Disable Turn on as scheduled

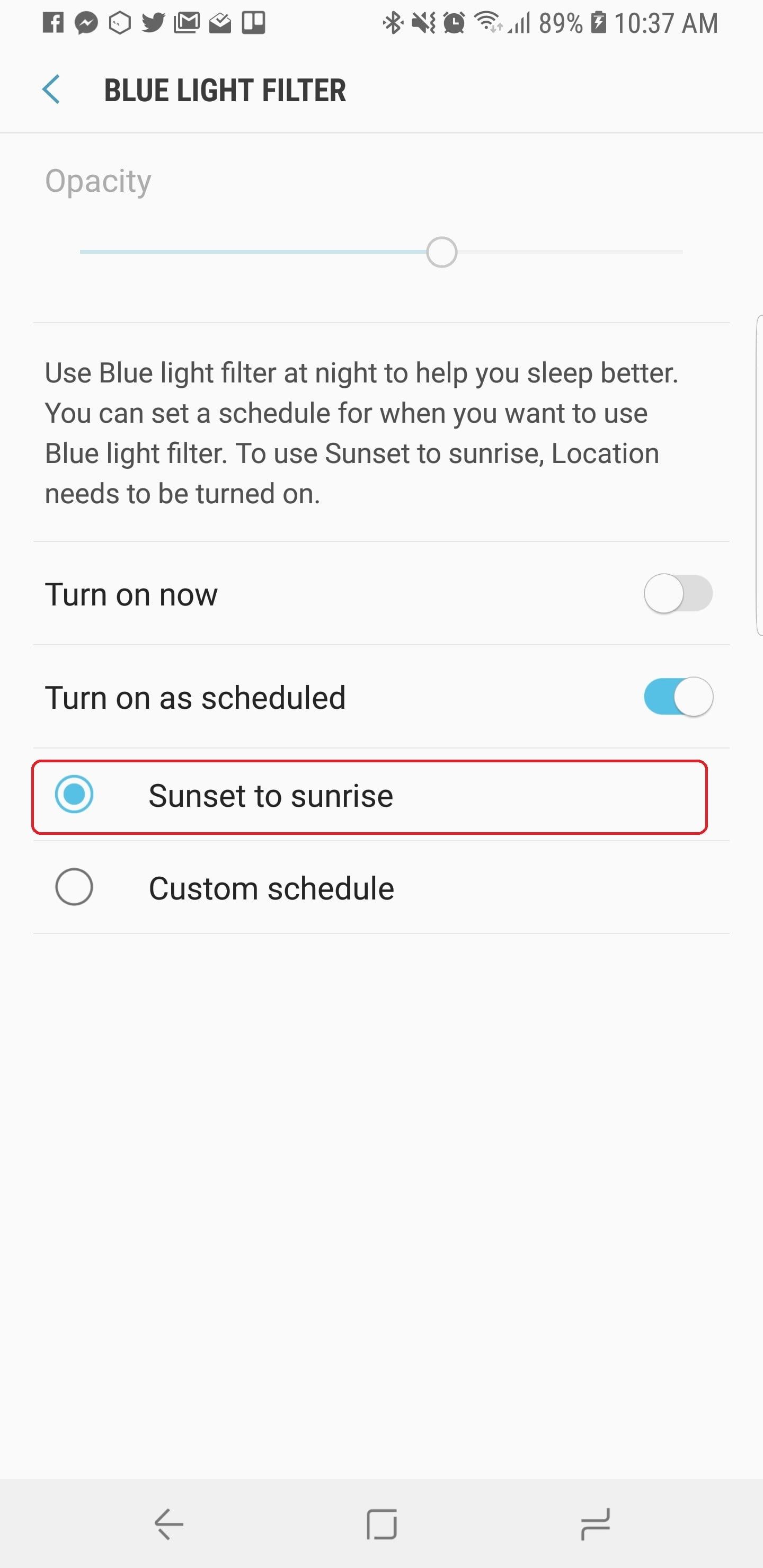point(678,697)
